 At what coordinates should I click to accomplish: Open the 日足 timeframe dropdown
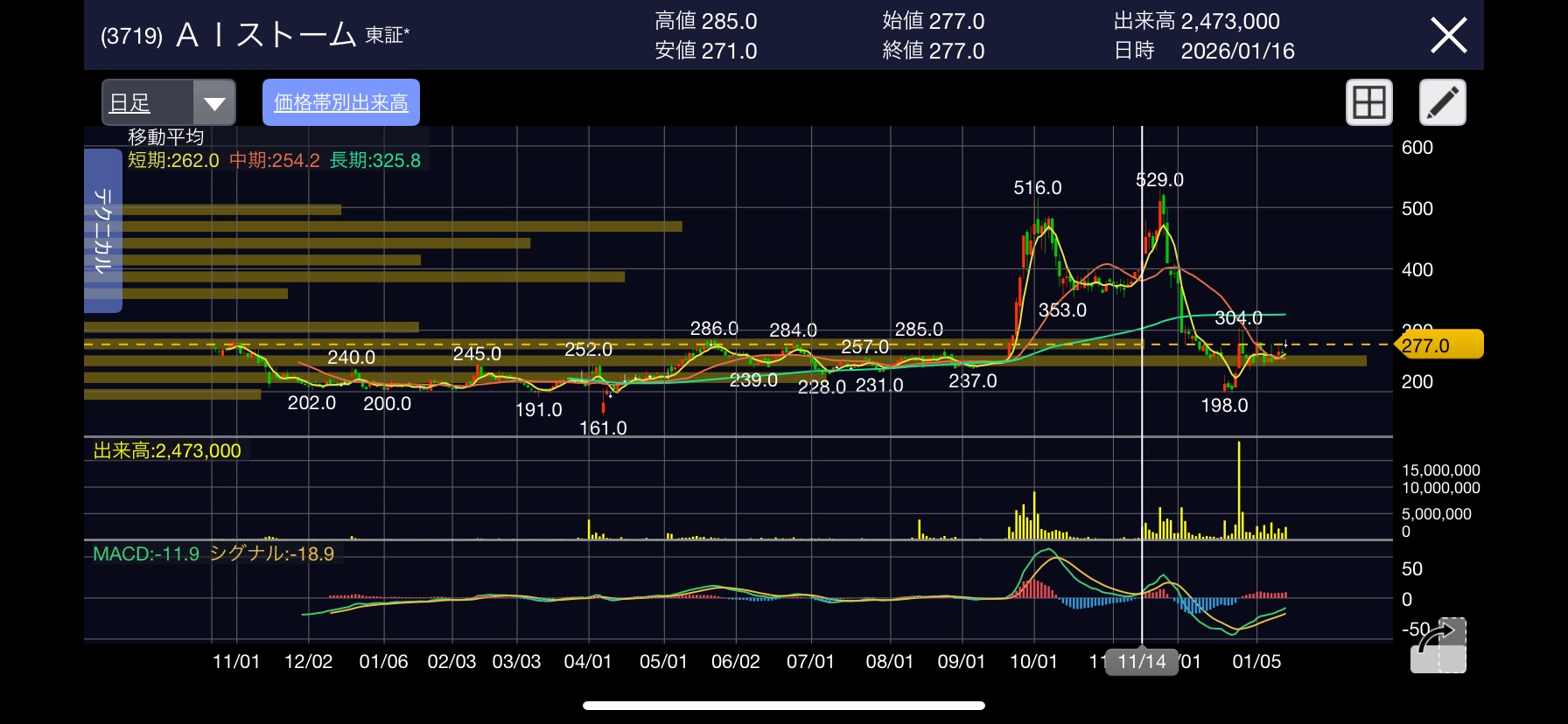[169, 103]
